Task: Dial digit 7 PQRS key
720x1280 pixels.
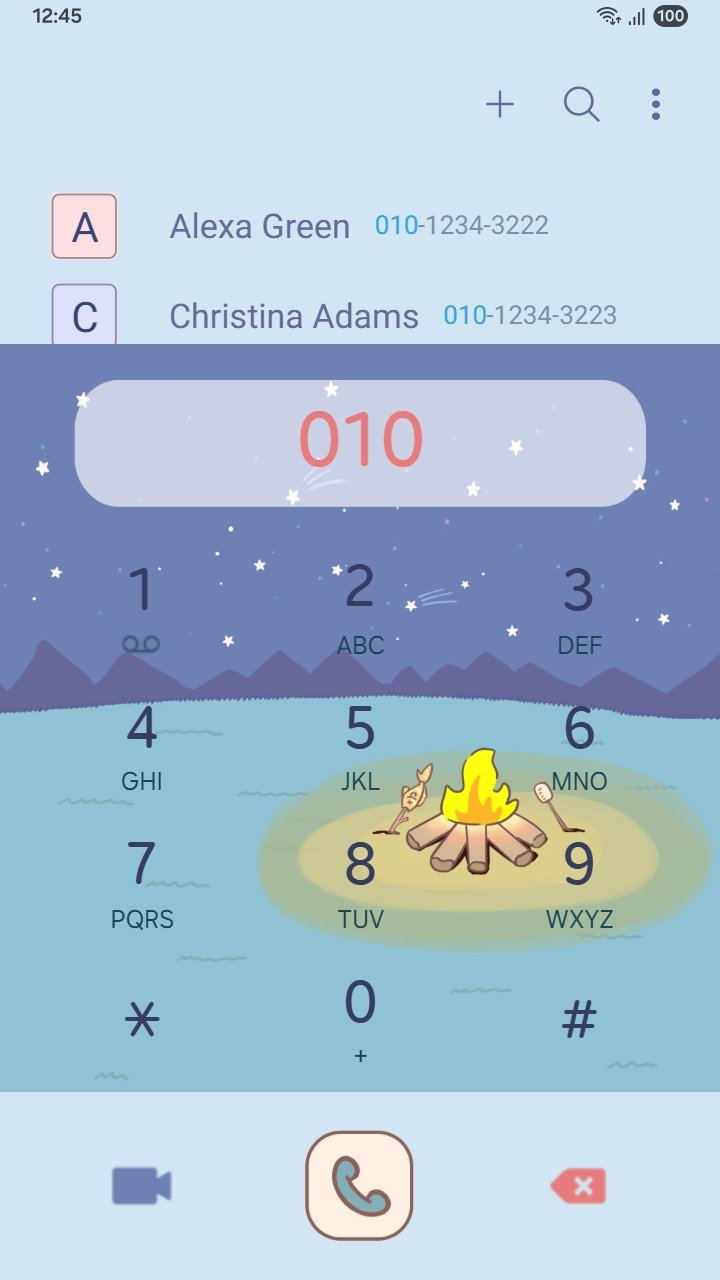Action: coord(141,882)
